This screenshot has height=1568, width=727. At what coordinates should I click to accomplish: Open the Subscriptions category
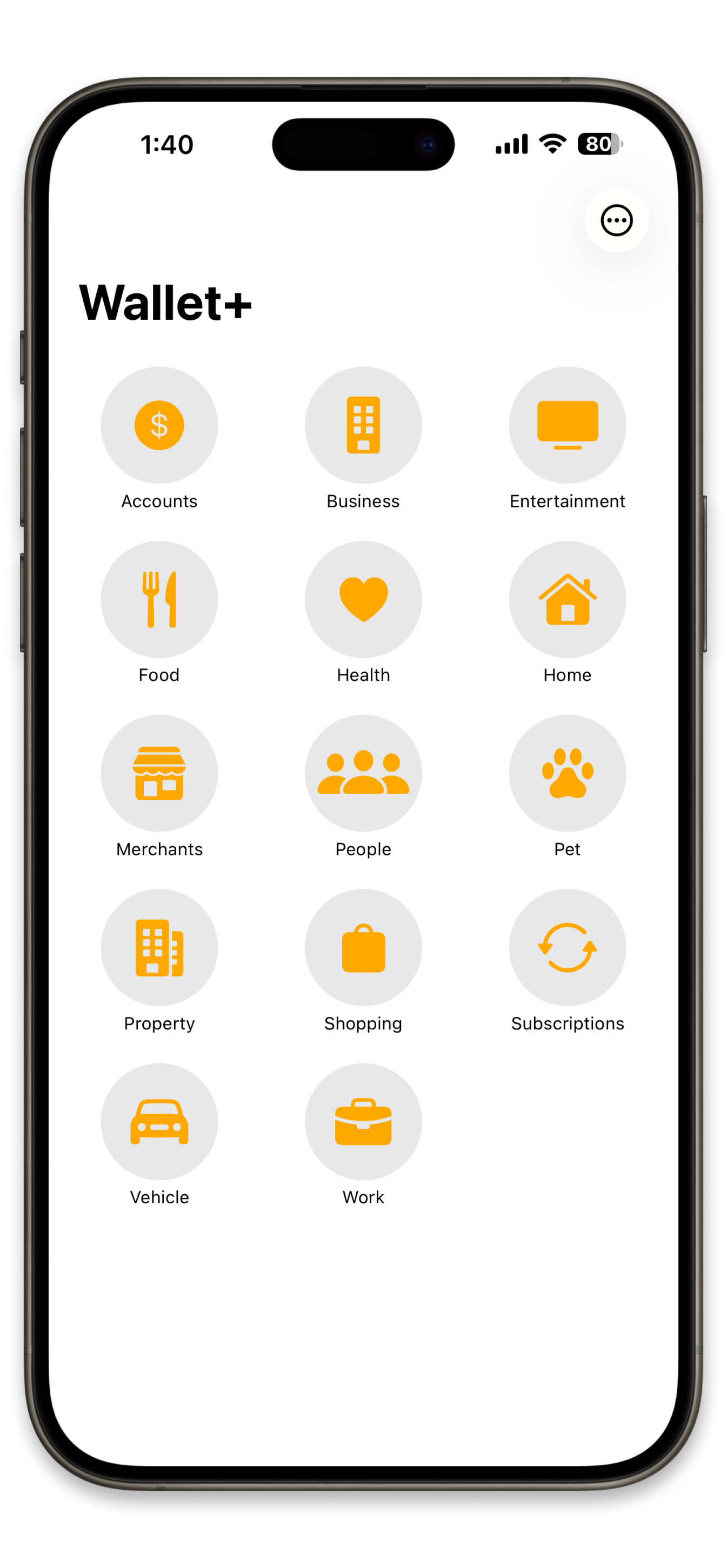[567, 948]
